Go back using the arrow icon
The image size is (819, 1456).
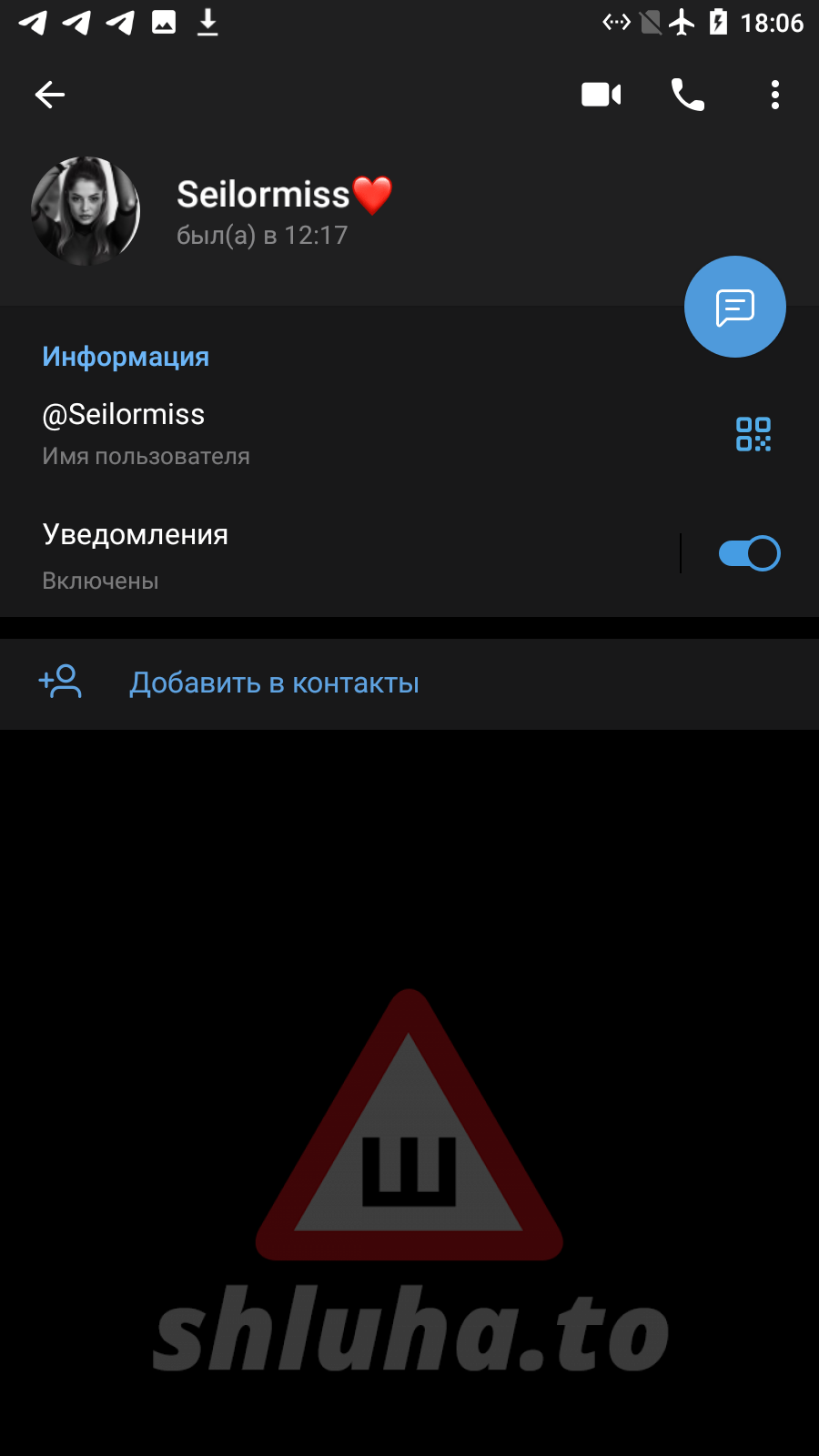coord(50,95)
